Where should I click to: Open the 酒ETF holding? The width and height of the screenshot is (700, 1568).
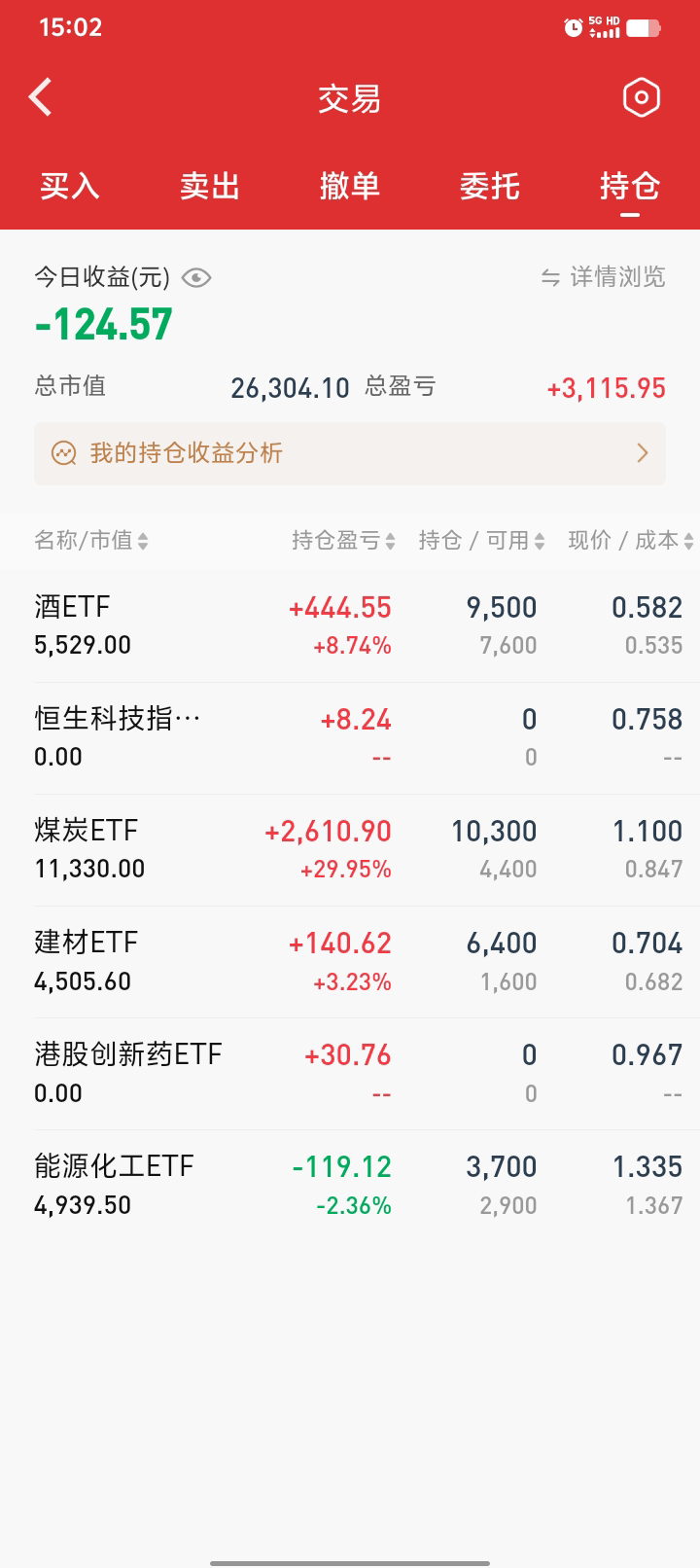point(350,625)
